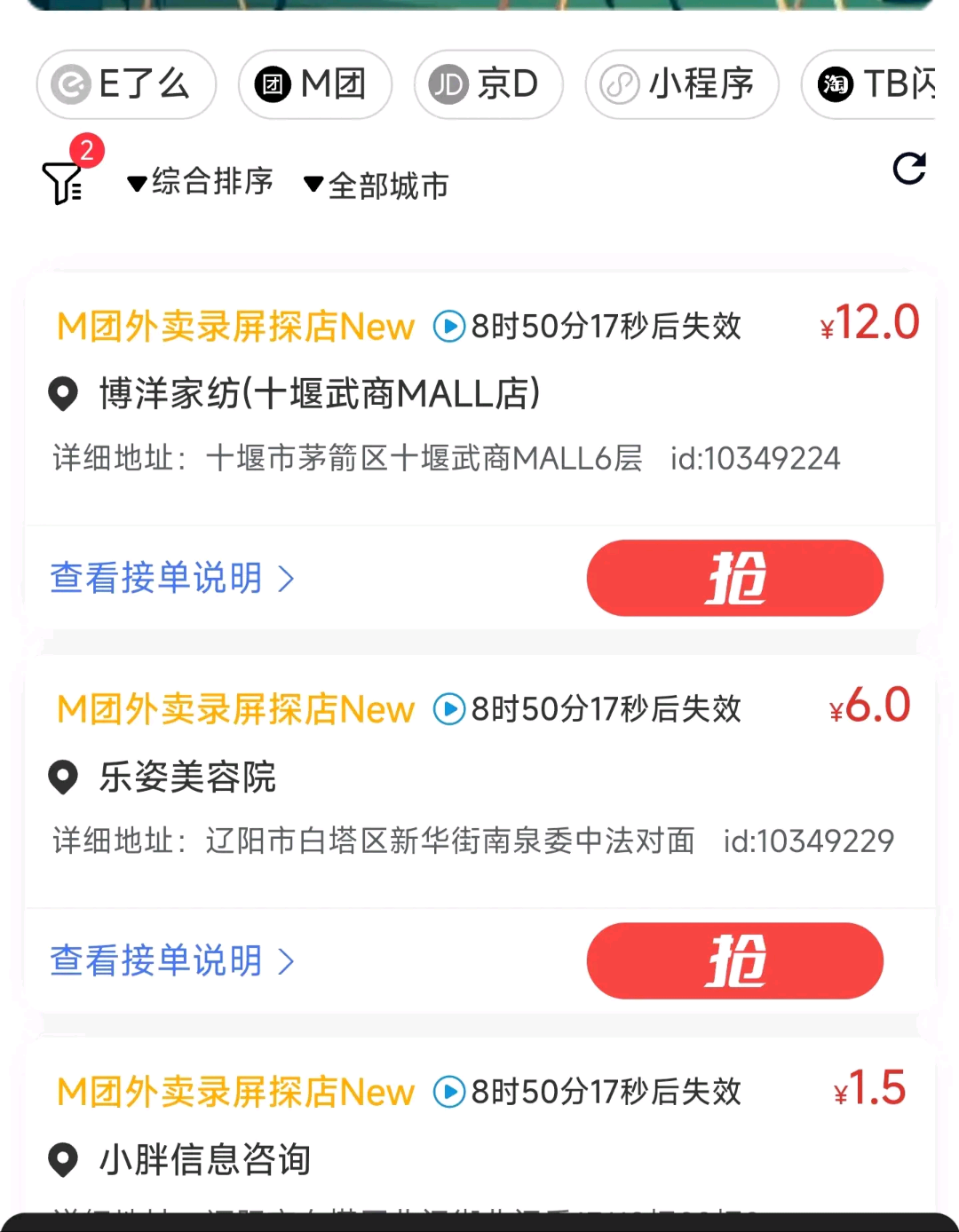Expand the 全部城市 city dropdown

click(376, 186)
